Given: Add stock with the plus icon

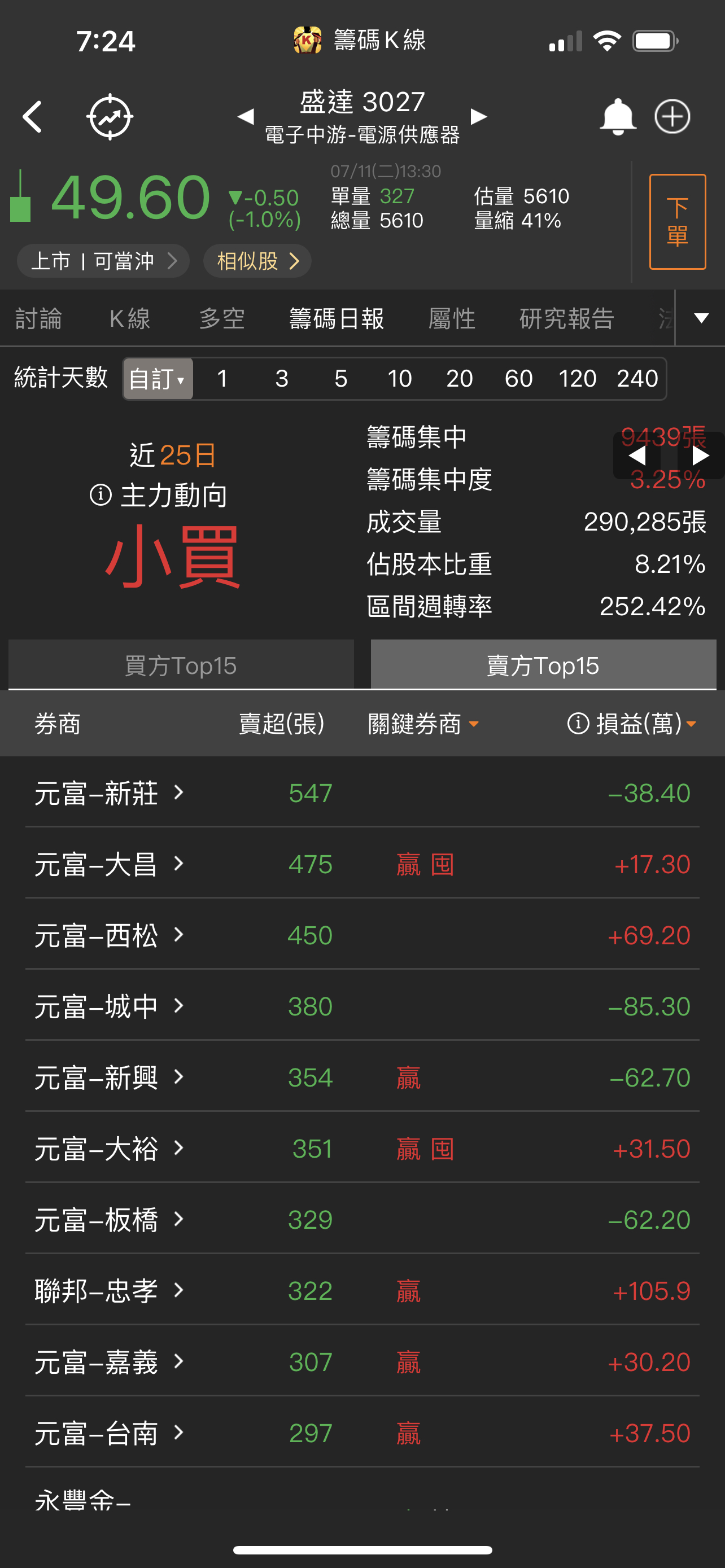Looking at the screenshot, I should (x=672, y=116).
